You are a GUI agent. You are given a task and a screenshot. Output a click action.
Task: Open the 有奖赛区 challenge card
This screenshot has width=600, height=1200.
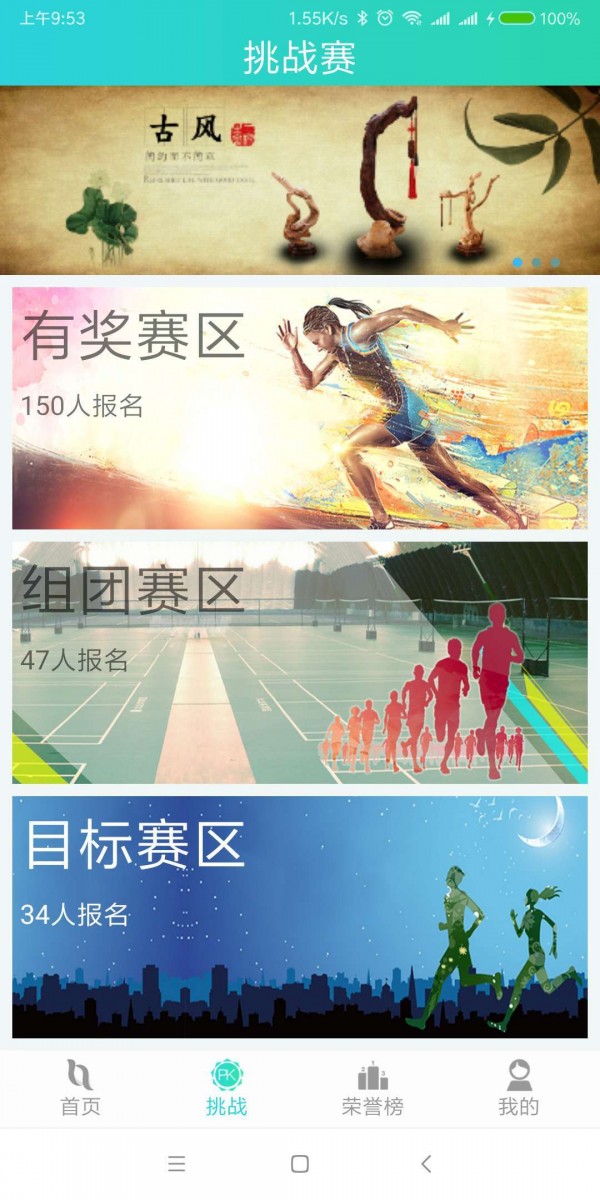(x=300, y=408)
